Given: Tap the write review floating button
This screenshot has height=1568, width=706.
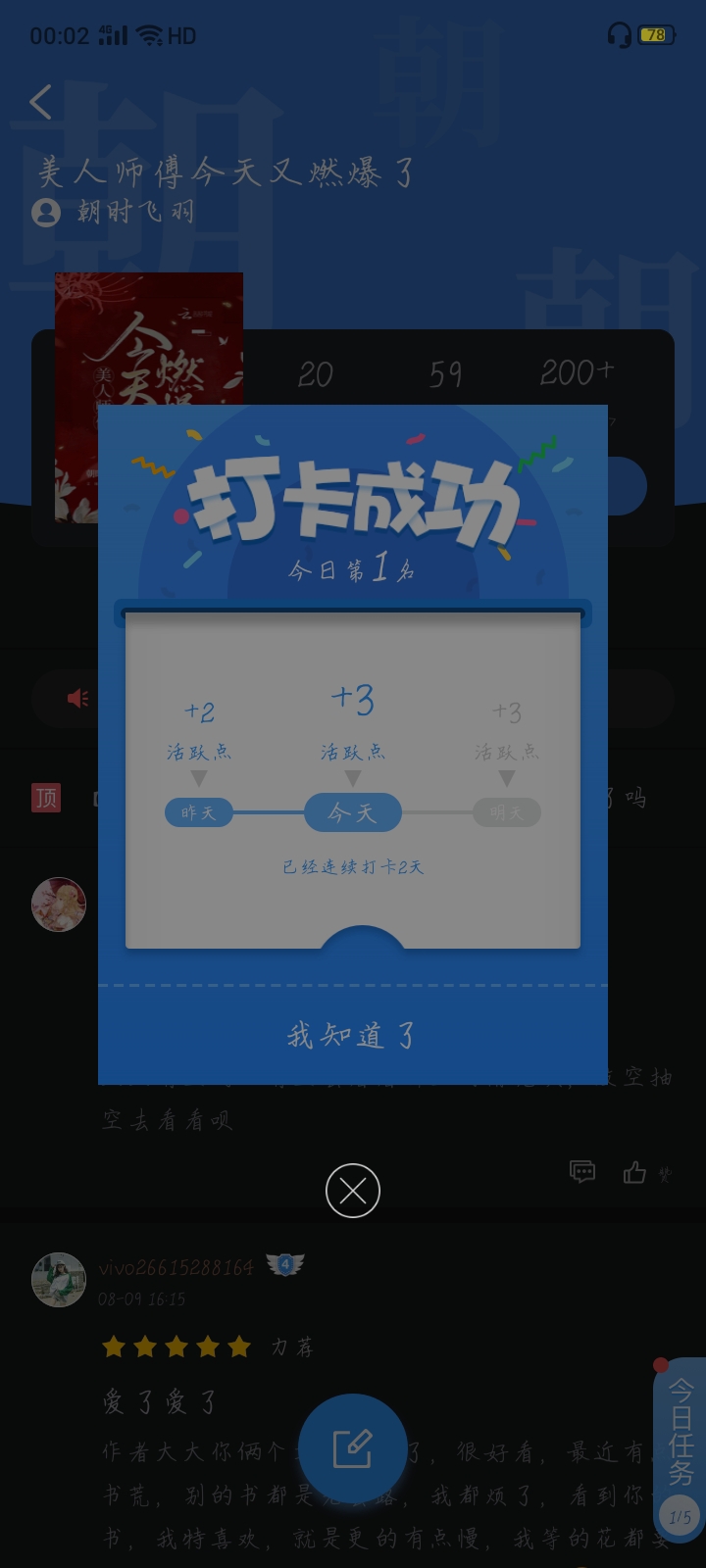Looking at the screenshot, I should (352, 1448).
